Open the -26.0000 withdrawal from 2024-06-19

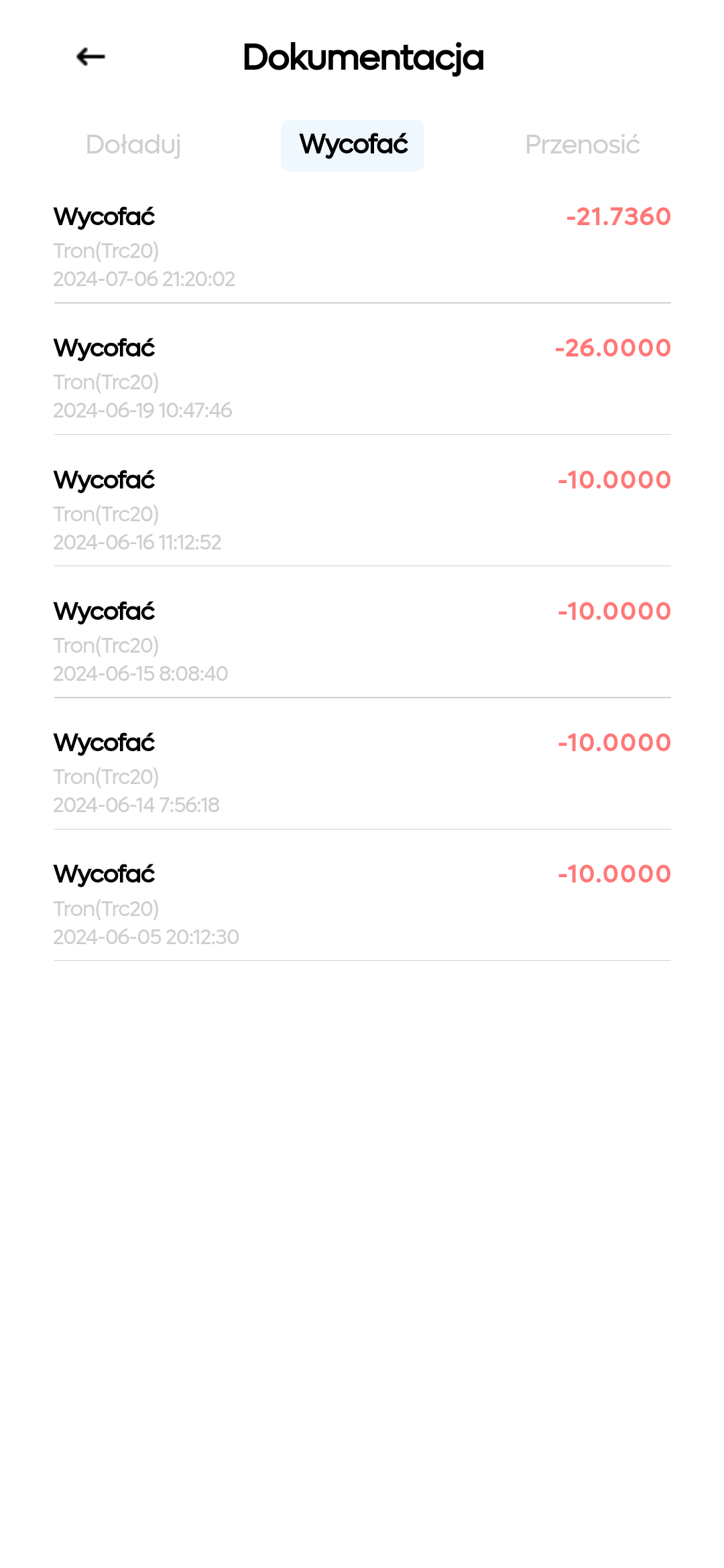pos(362,378)
